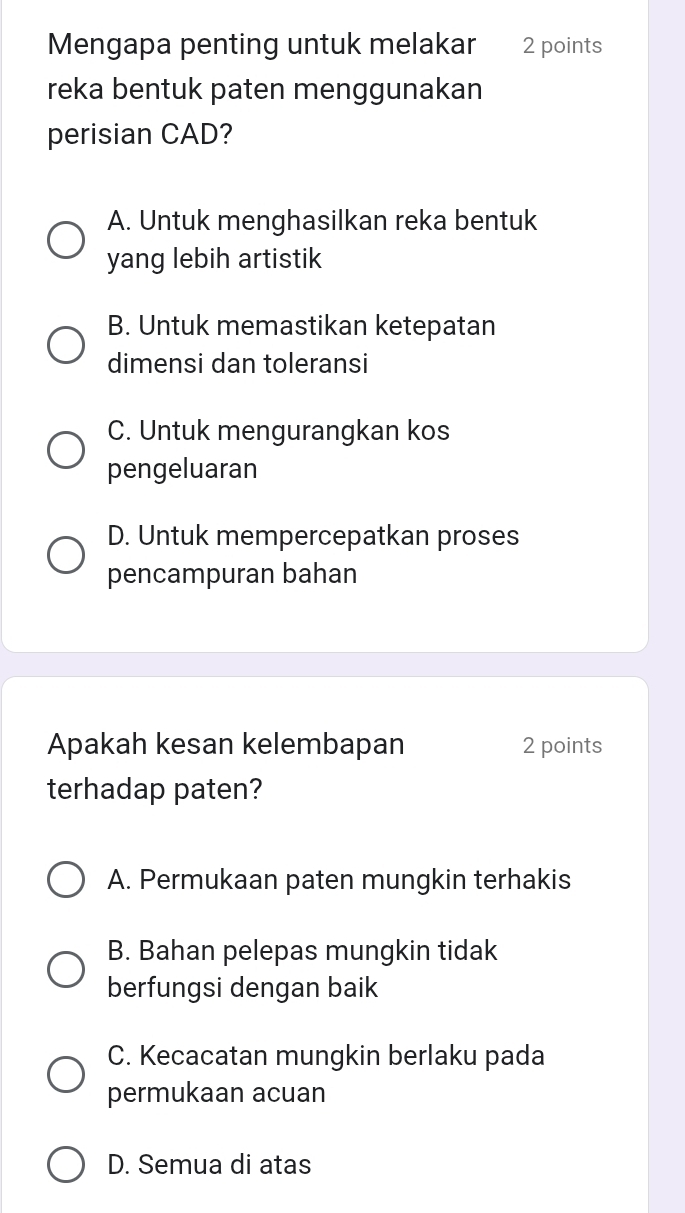
Task: Select D: mempercepatkan proses pencampuran bahan
Action: 67,555
